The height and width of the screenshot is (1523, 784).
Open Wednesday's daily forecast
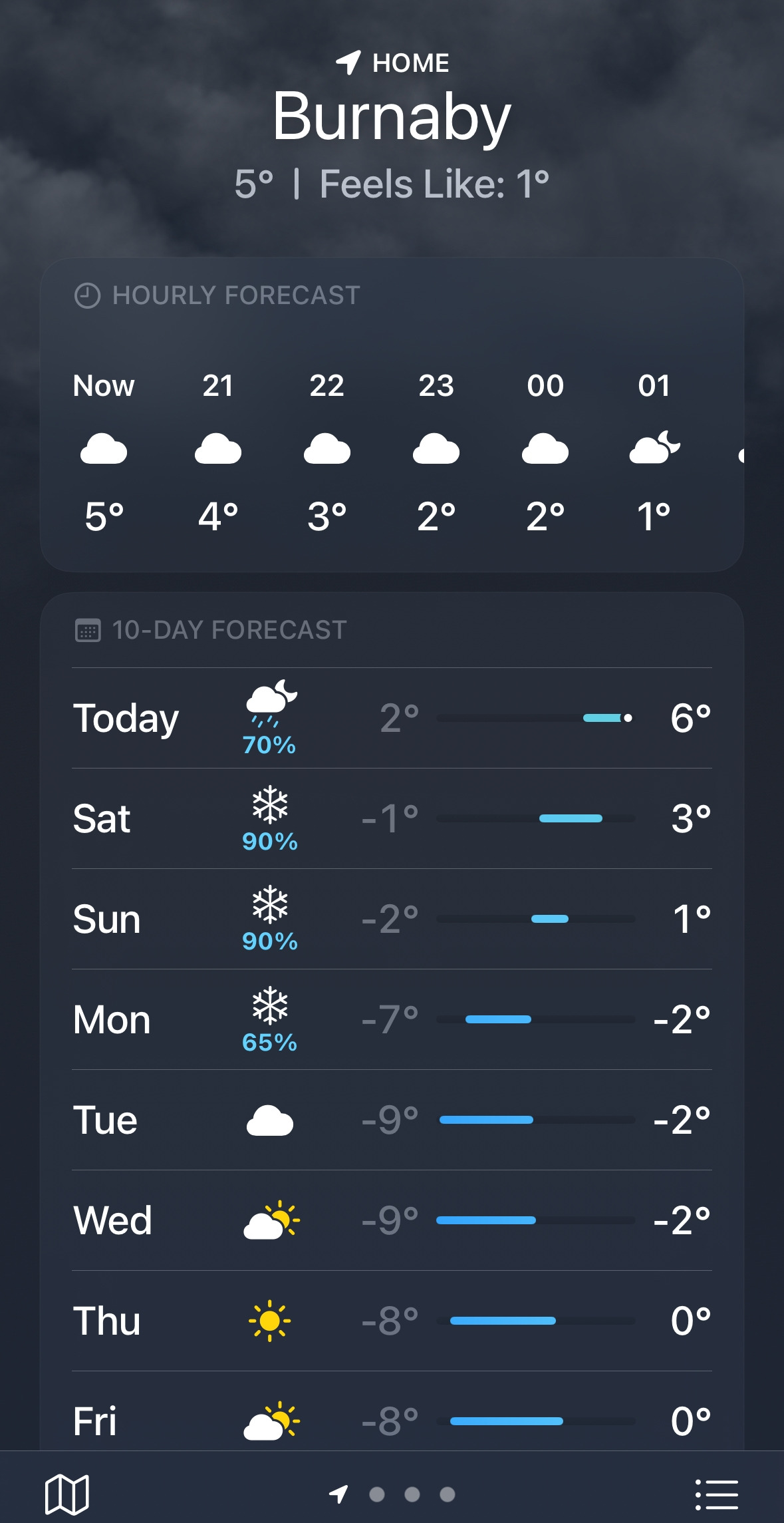pyautogui.click(x=392, y=1220)
